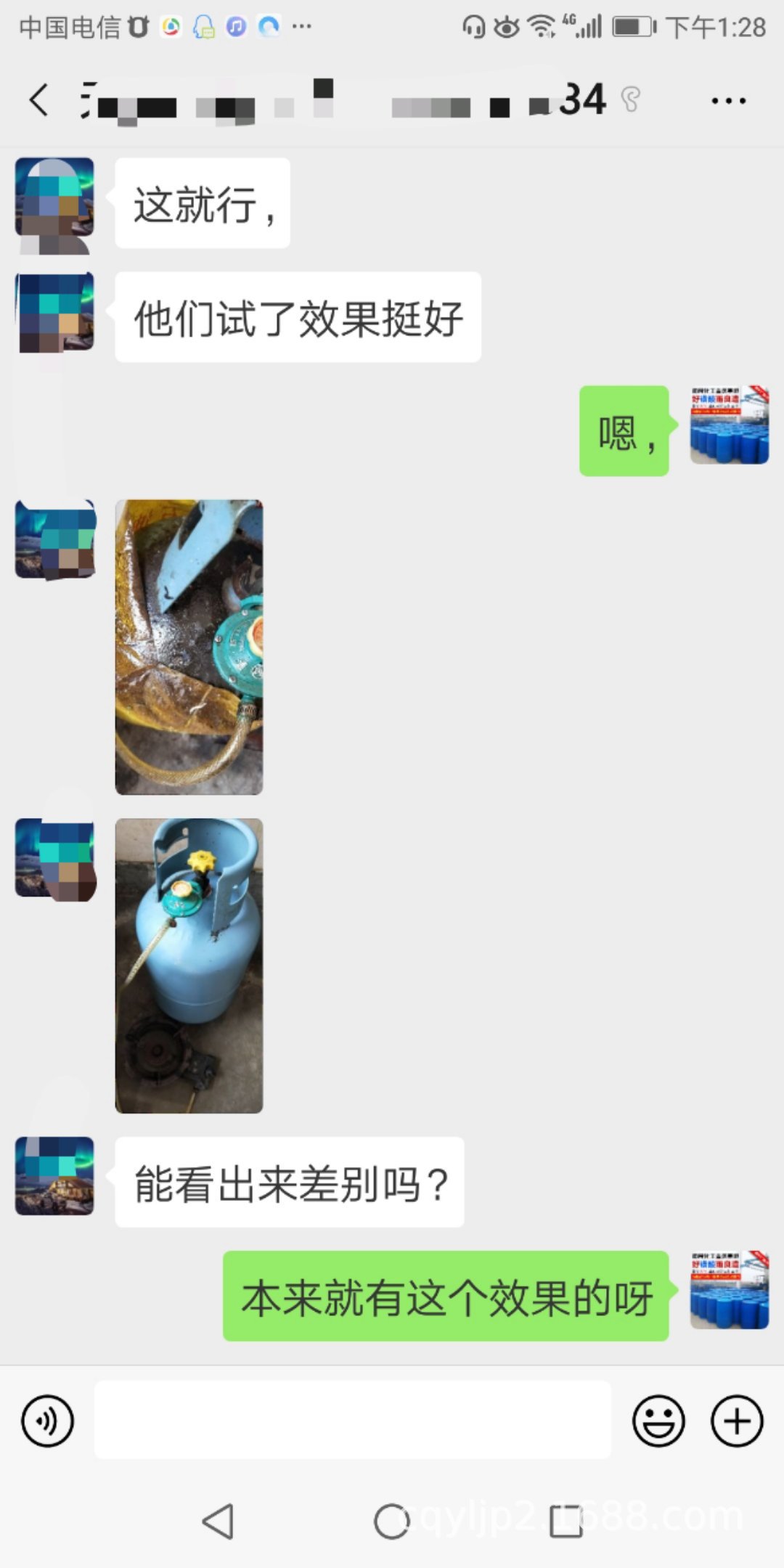Open system recent apps view
Screen dimensions: 784x1568
566,1521
